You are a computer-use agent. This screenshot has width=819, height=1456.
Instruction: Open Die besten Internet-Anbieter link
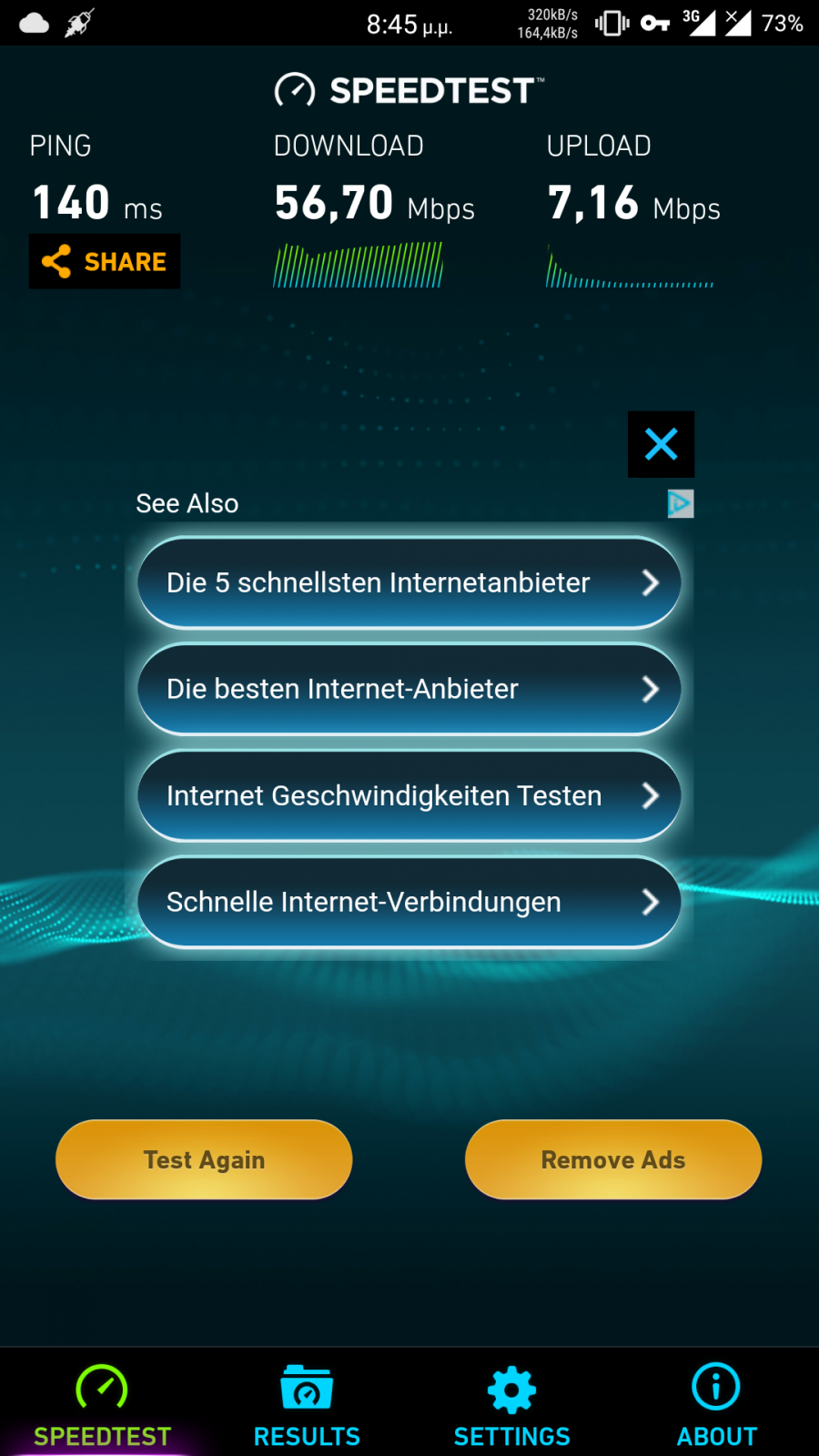(x=409, y=689)
